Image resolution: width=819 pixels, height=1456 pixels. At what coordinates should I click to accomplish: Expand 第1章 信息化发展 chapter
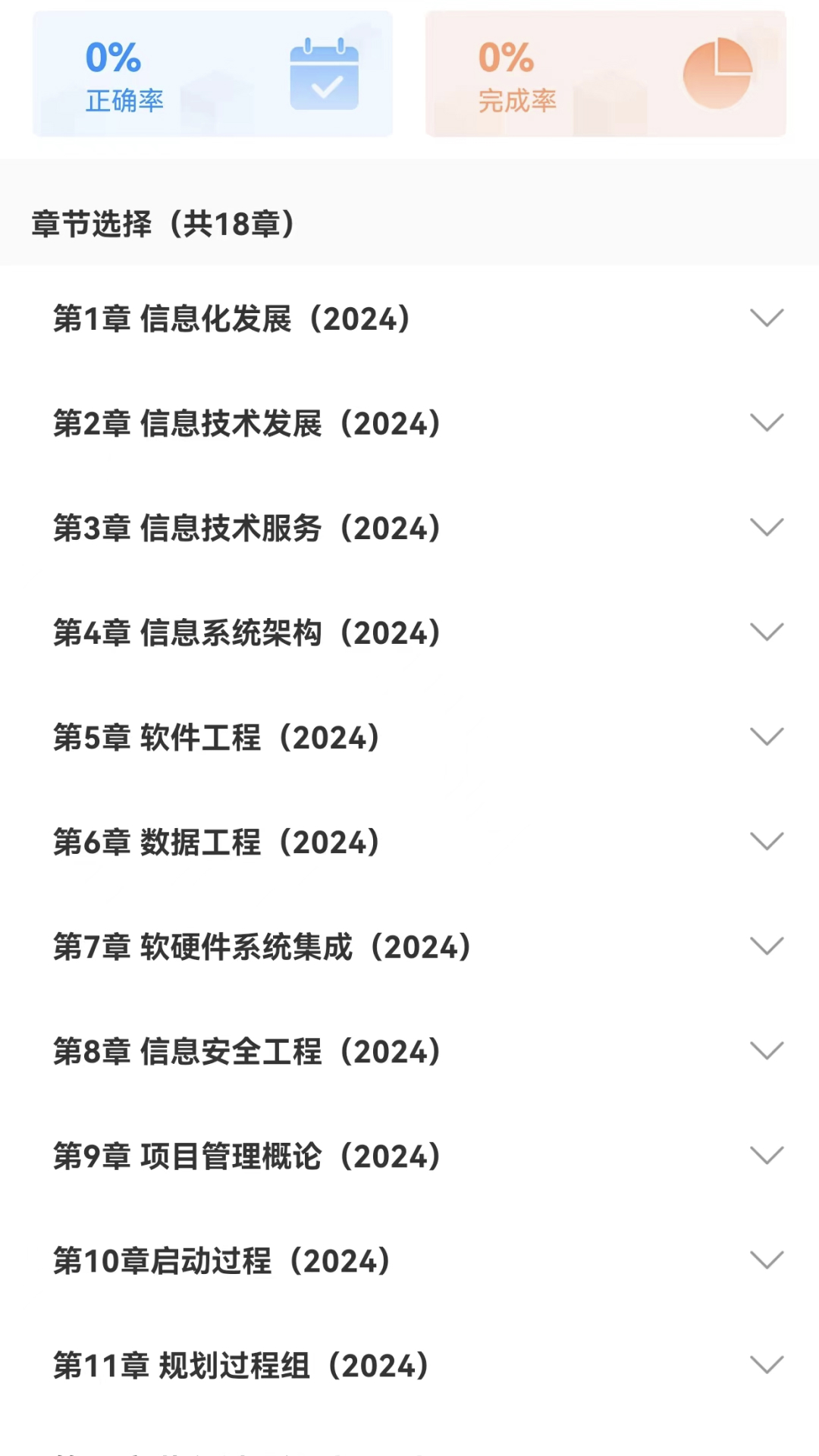pos(766,318)
